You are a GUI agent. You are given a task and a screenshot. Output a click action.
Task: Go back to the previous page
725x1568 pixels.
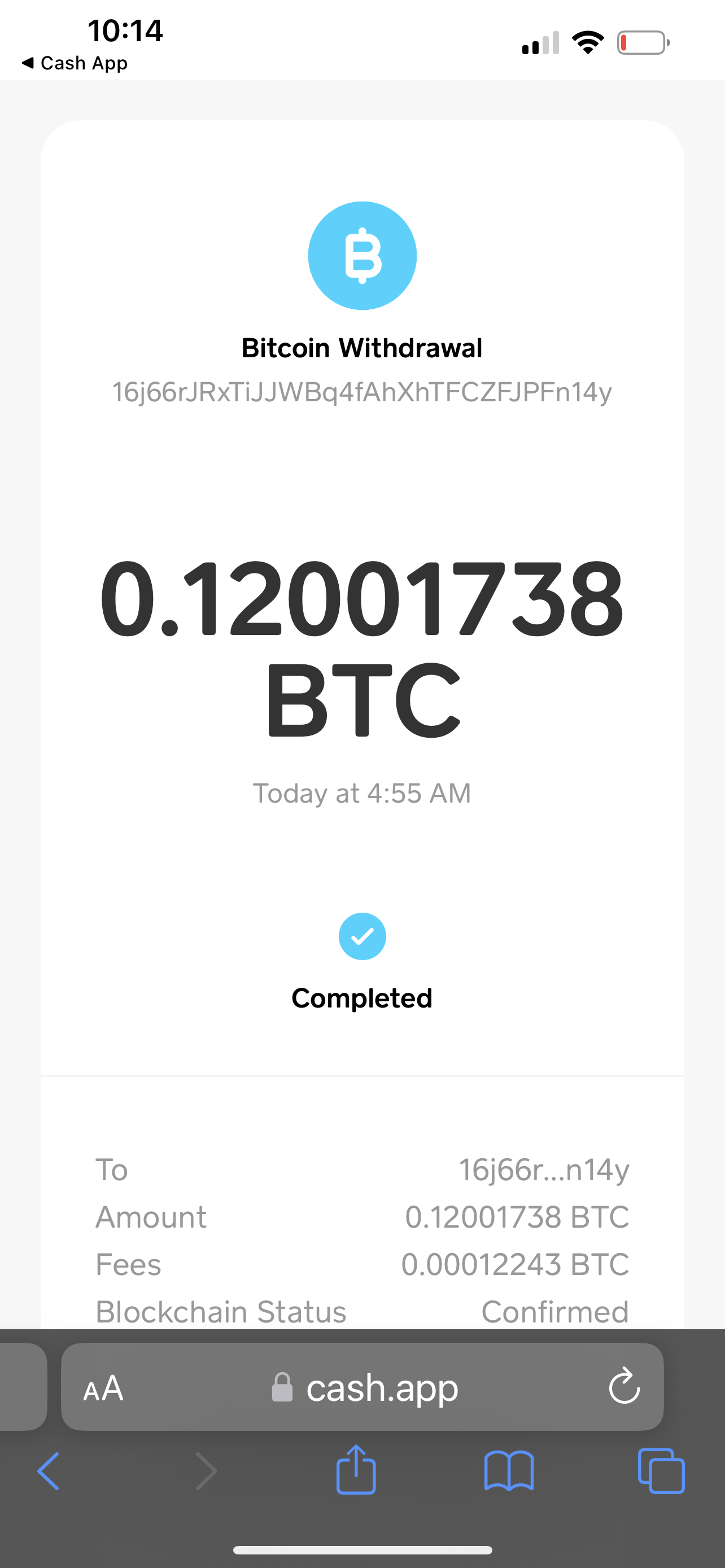tap(48, 1471)
